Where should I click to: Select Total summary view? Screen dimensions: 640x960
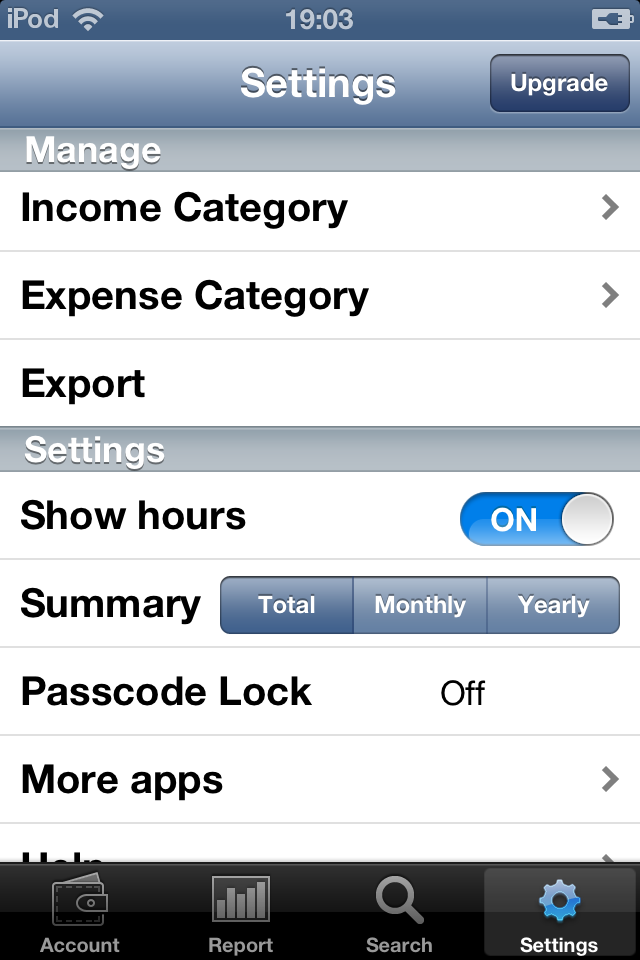(287, 605)
